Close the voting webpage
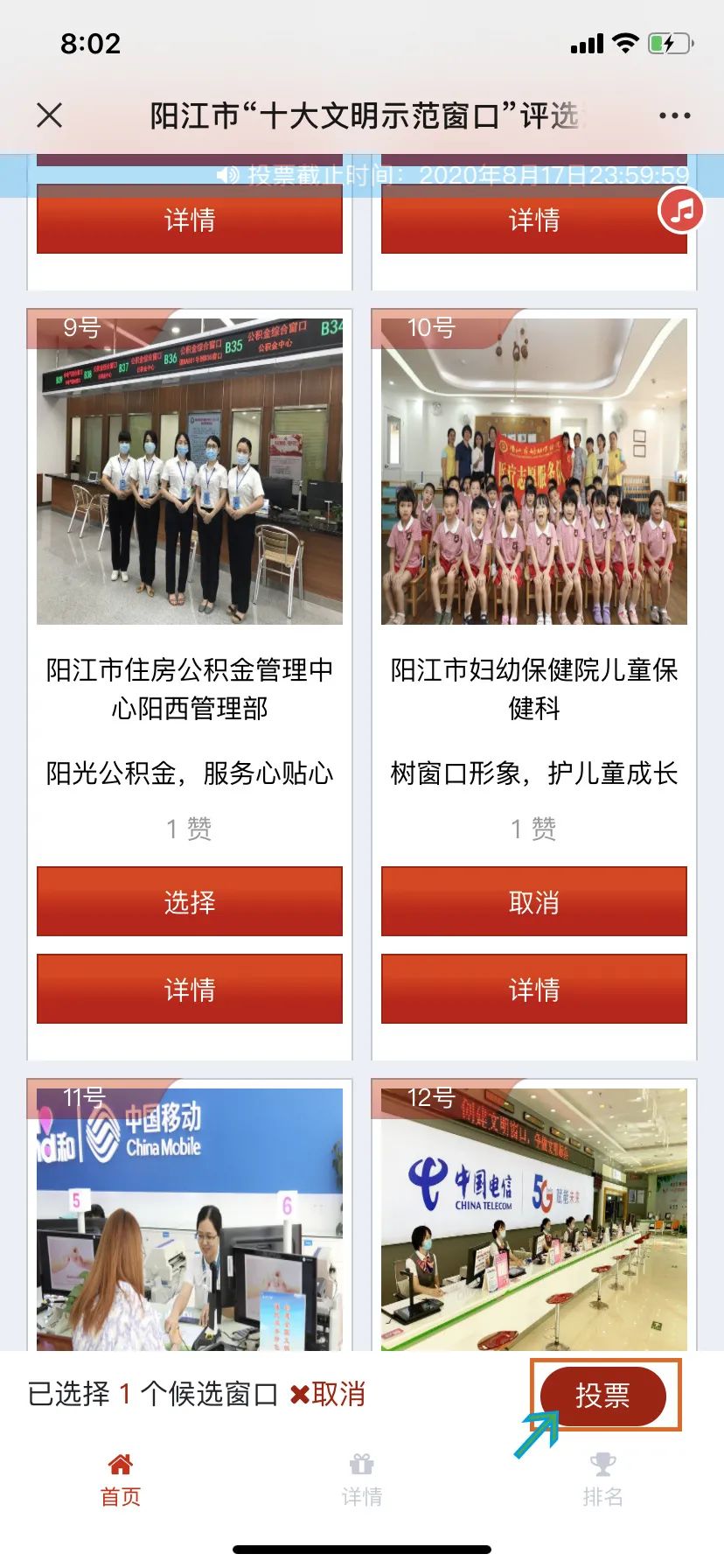Screen dimensions: 724x1568 (x=50, y=115)
